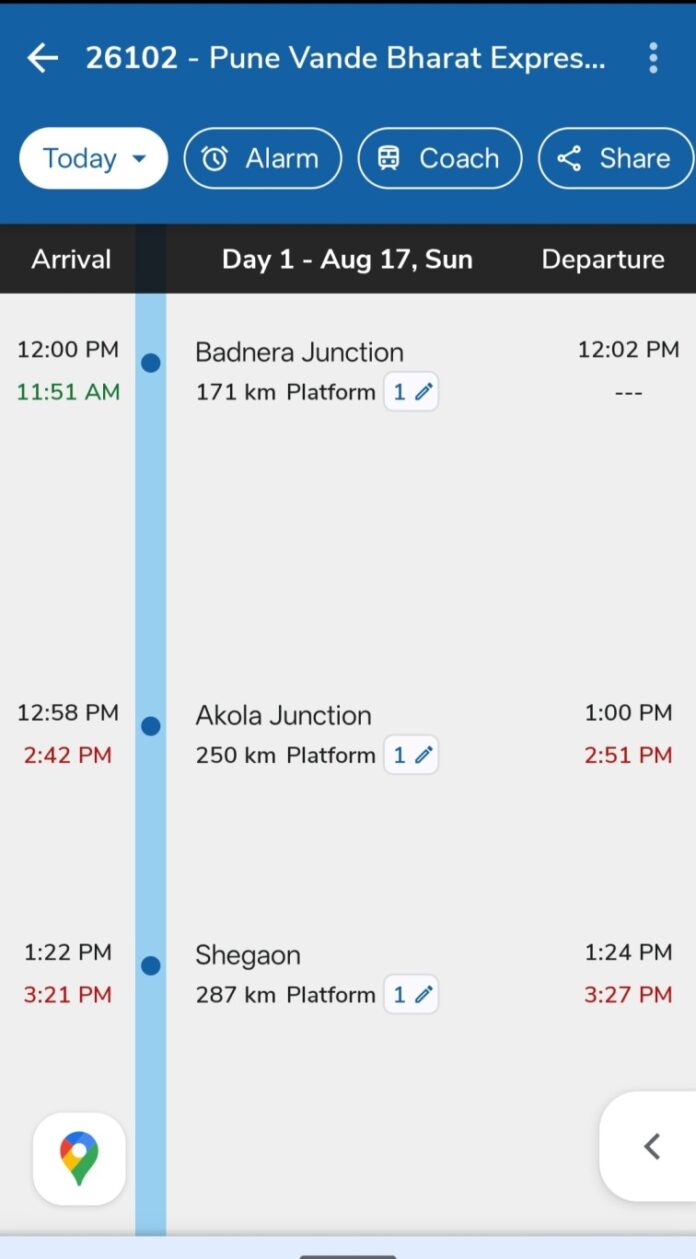Viewport: 696px width, 1259px height.
Task: Open the three-dot overflow menu
Action: click(653, 58)
